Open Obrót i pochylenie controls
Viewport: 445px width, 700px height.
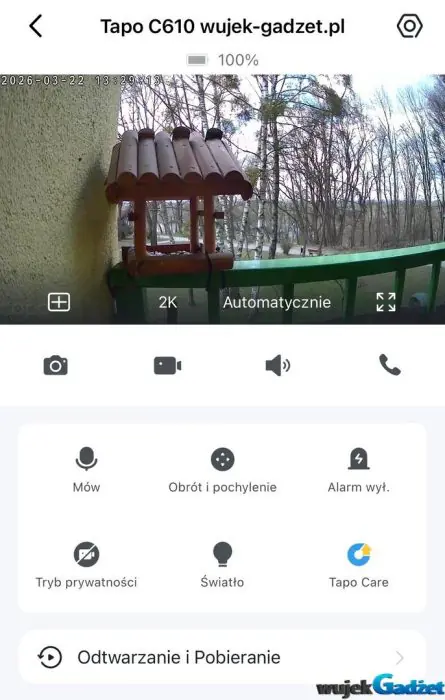222,470
